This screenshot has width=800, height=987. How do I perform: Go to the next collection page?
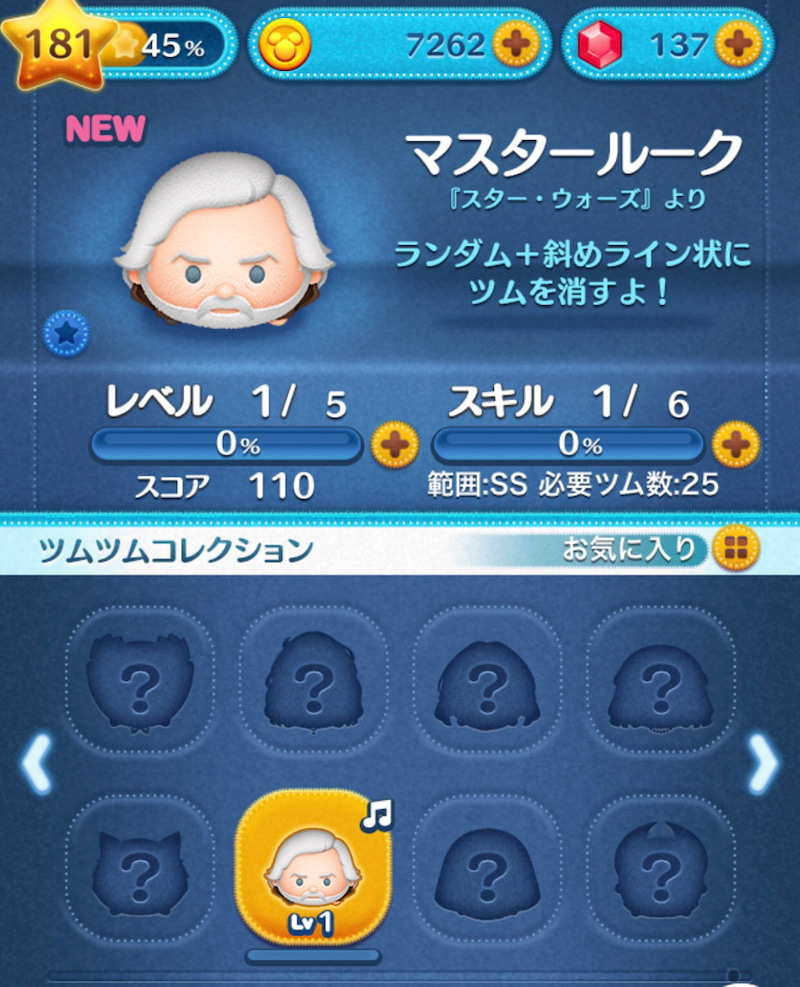click(x=762, y=765)
